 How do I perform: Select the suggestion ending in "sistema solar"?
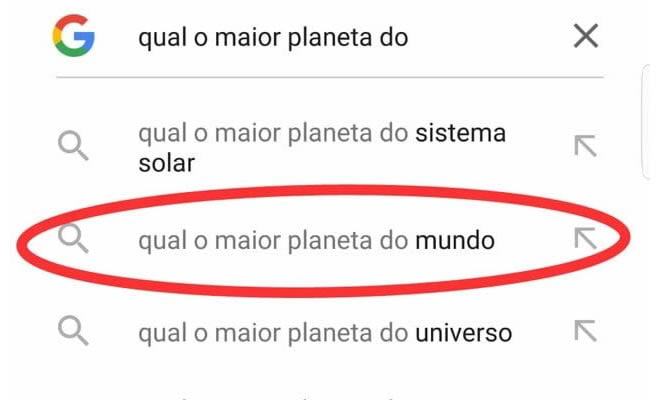320,147
